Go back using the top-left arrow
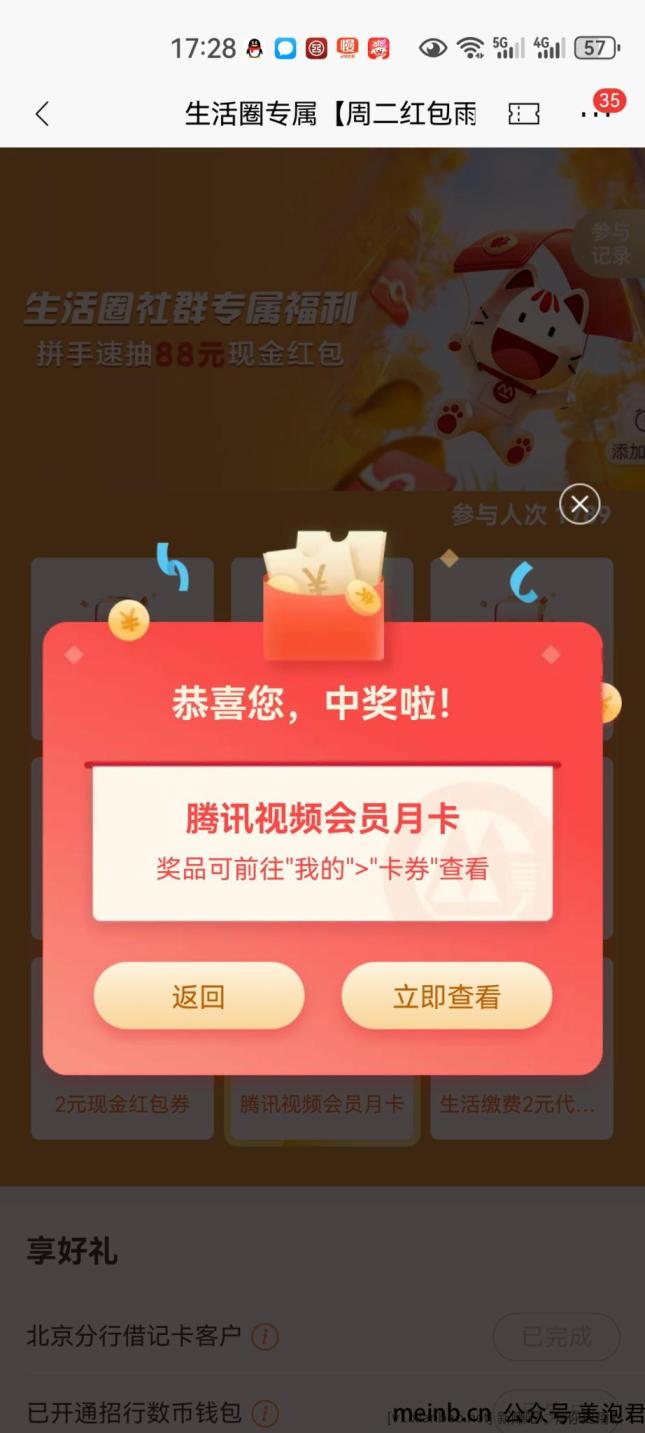The height and width of the screenshot is (1433, 645). pyautogui.click(x=42, y=114)
